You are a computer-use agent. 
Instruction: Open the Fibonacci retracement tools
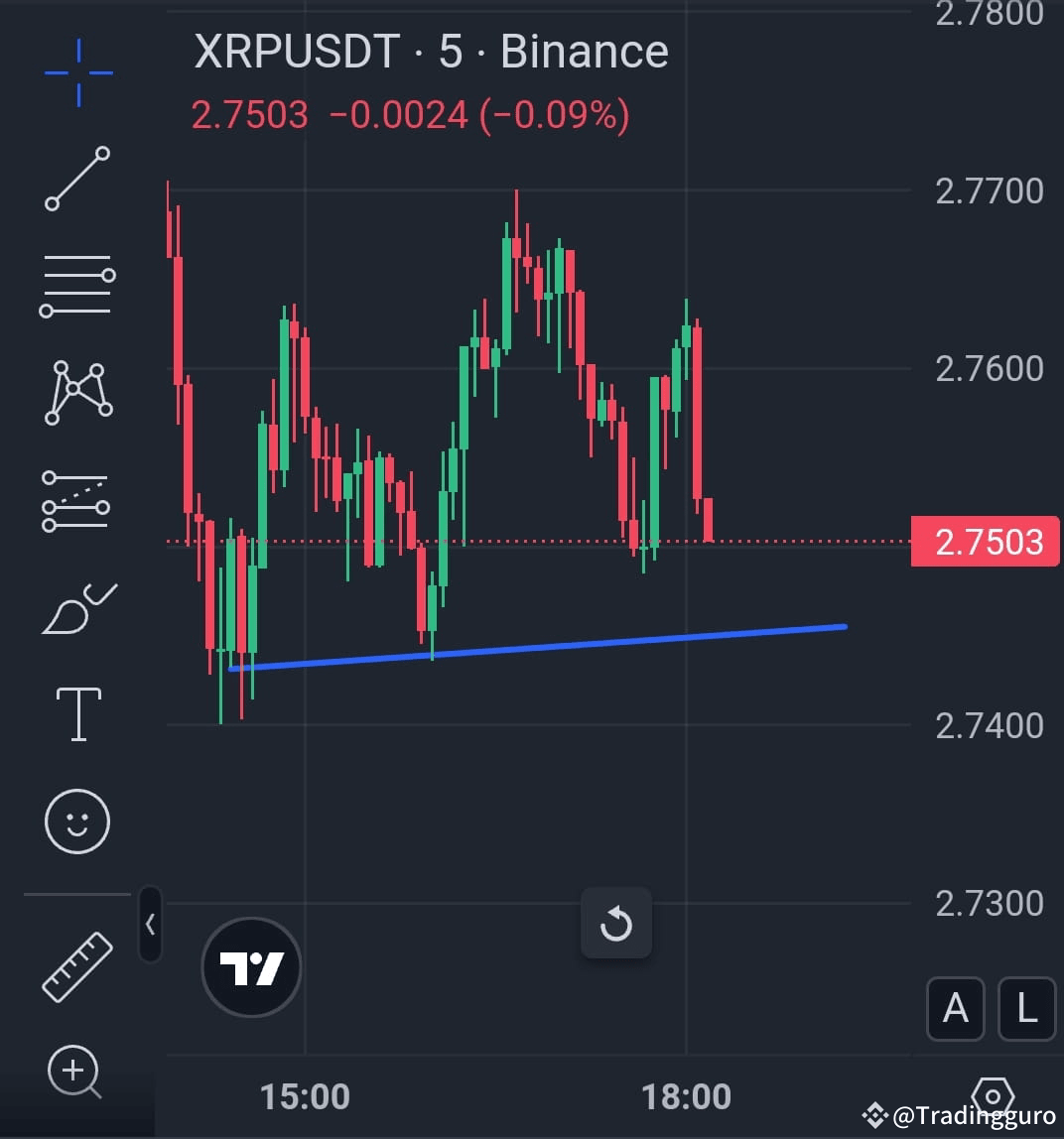[x=77, y=286]
